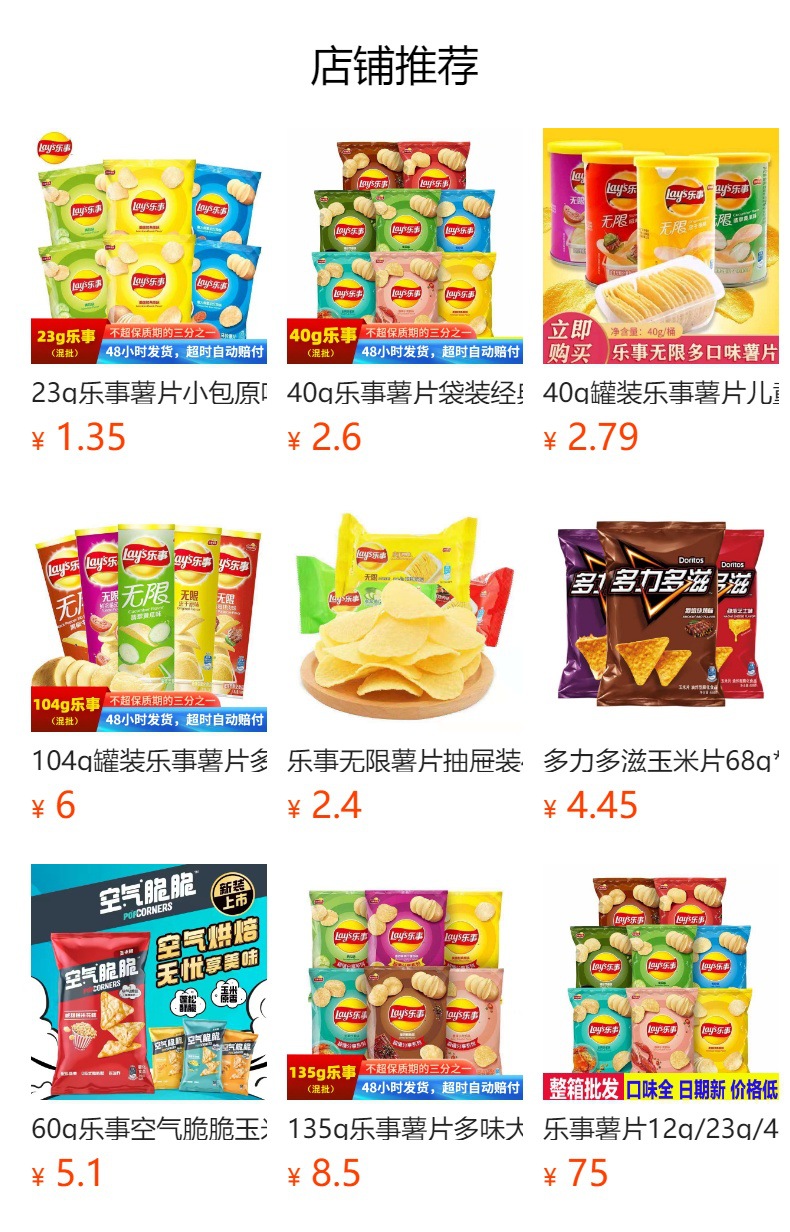
Task: Open the 乐事薯片12g/23g wholesale item at ¥75
Action: [661, 982]
